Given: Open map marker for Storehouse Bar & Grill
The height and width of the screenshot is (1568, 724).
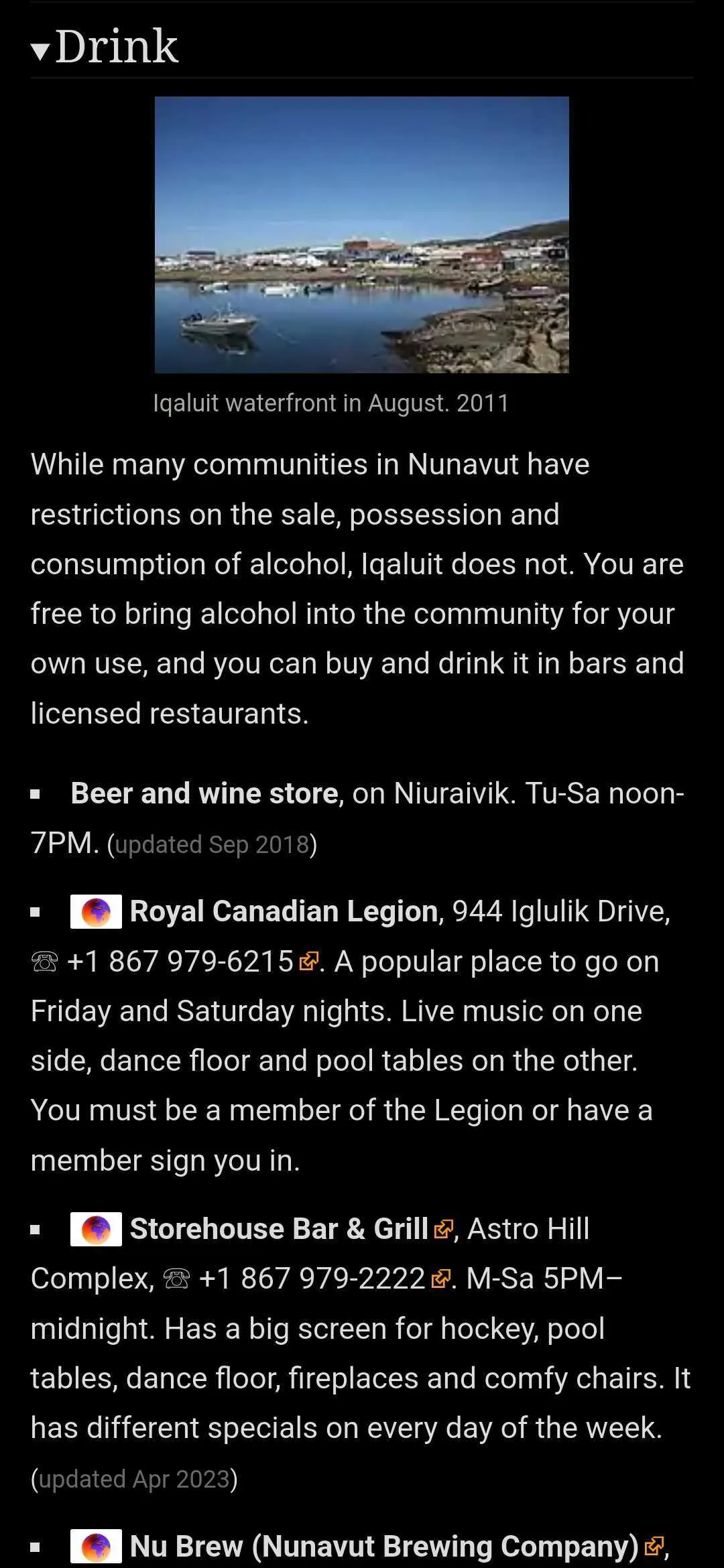Looking at the screenshot, I should 96,1230.
